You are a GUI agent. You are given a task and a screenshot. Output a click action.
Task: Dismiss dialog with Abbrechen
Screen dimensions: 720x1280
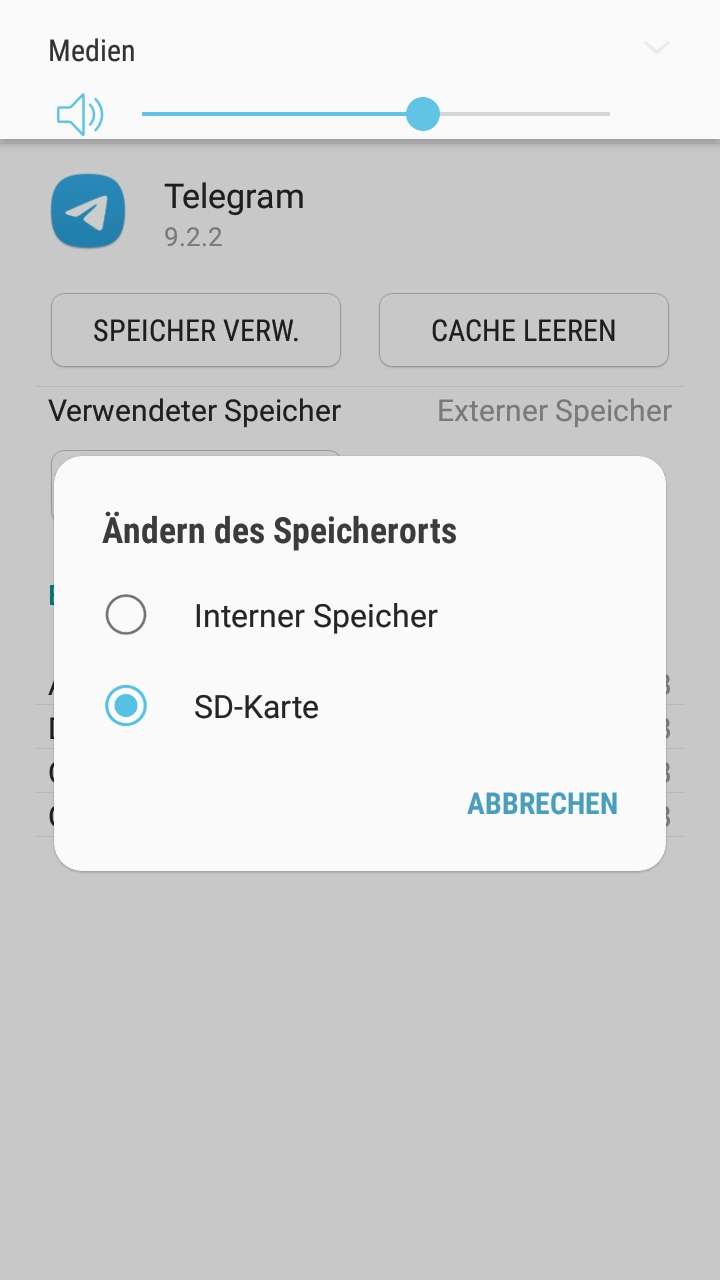[x=542, y=804]
